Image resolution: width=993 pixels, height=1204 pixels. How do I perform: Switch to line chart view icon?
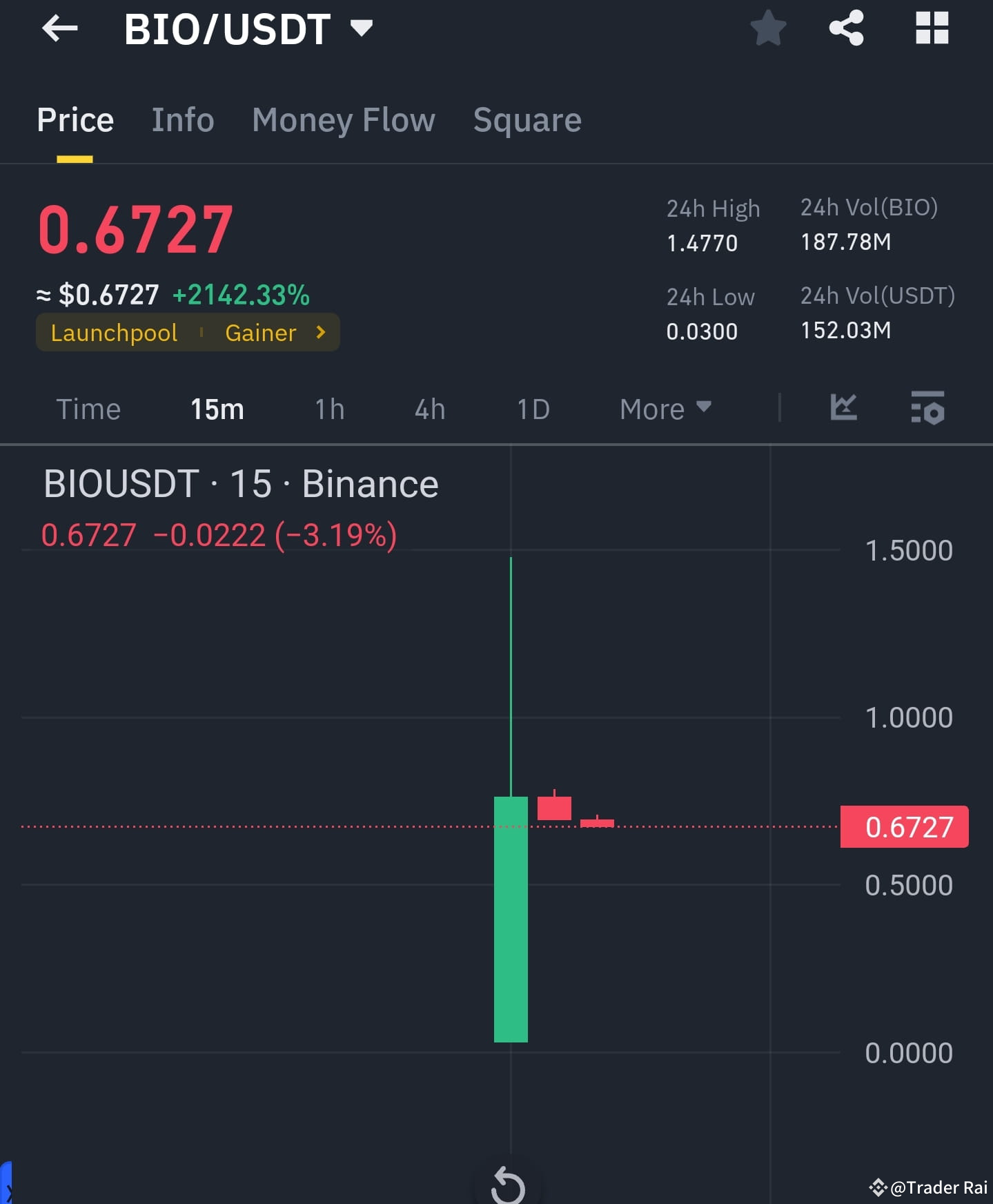pos(844,408)
